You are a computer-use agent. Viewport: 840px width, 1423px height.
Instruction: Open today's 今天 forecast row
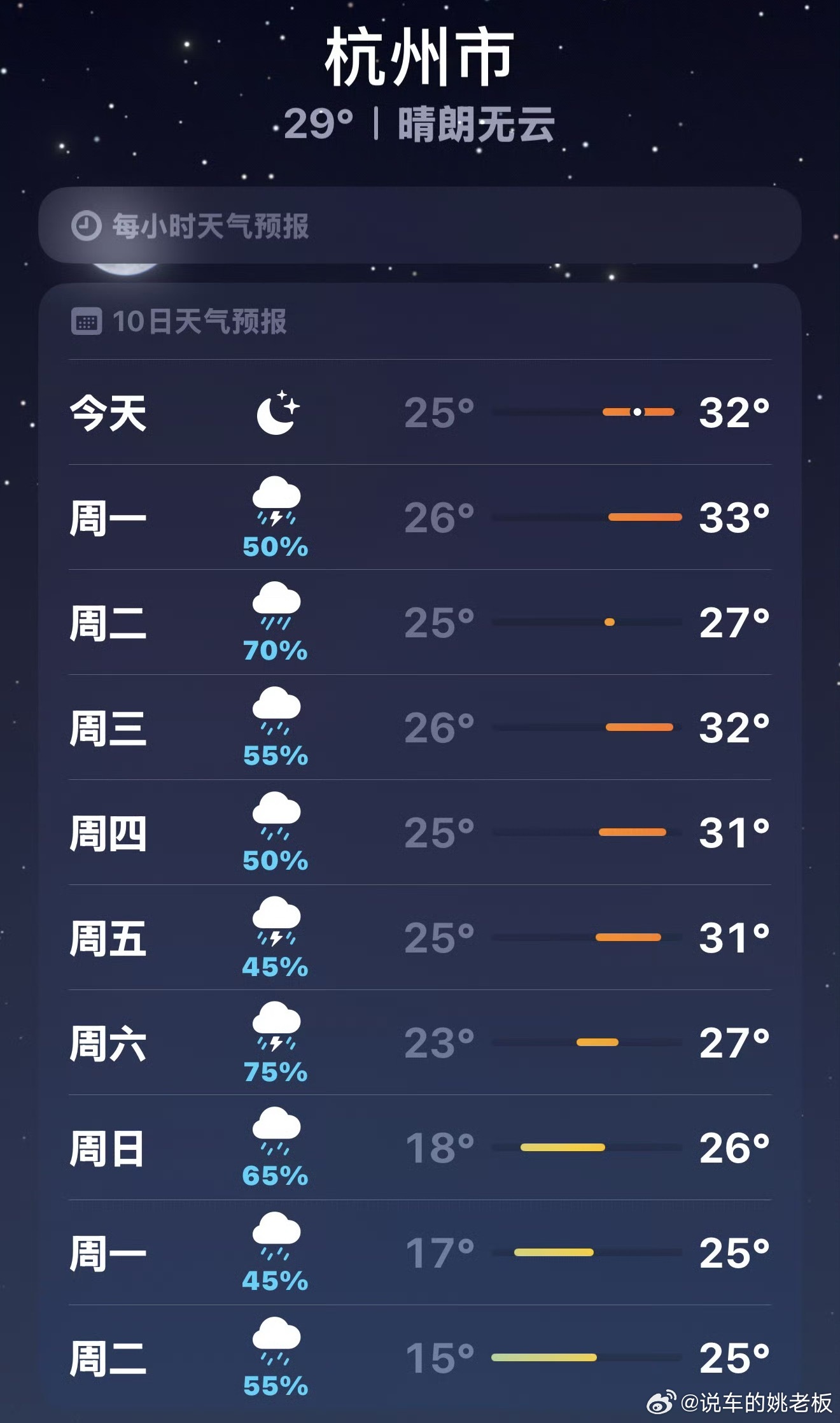[x=419, y=413]
